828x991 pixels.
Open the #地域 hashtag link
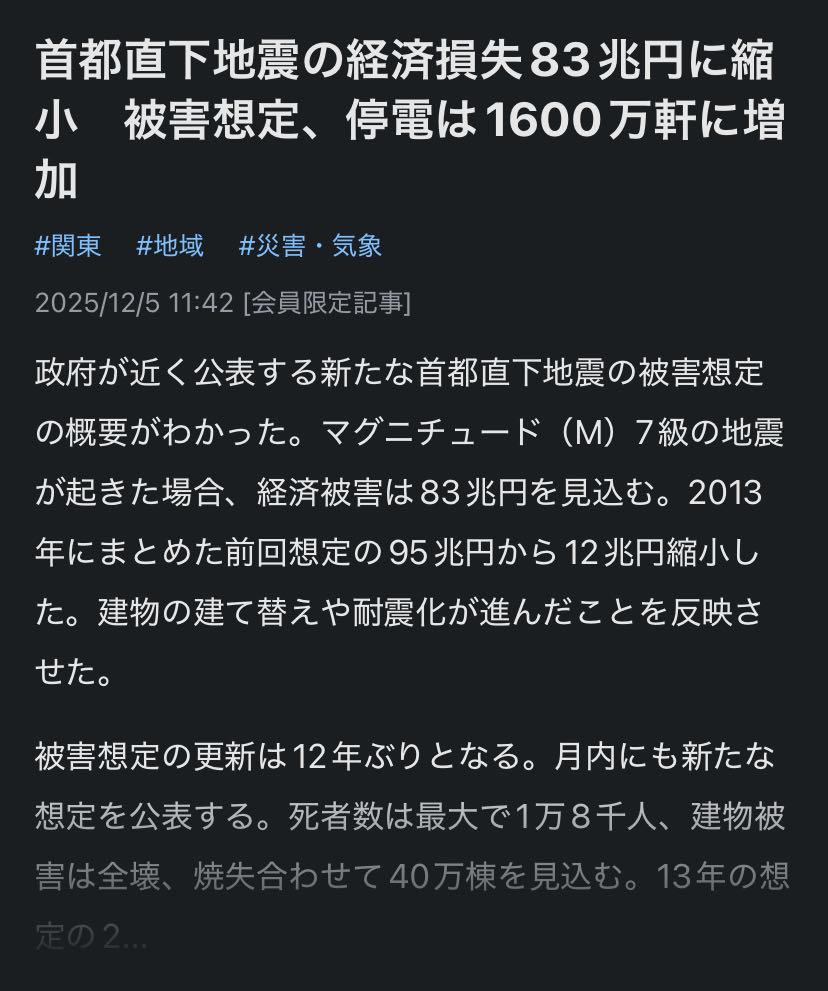tap(170, 245)
